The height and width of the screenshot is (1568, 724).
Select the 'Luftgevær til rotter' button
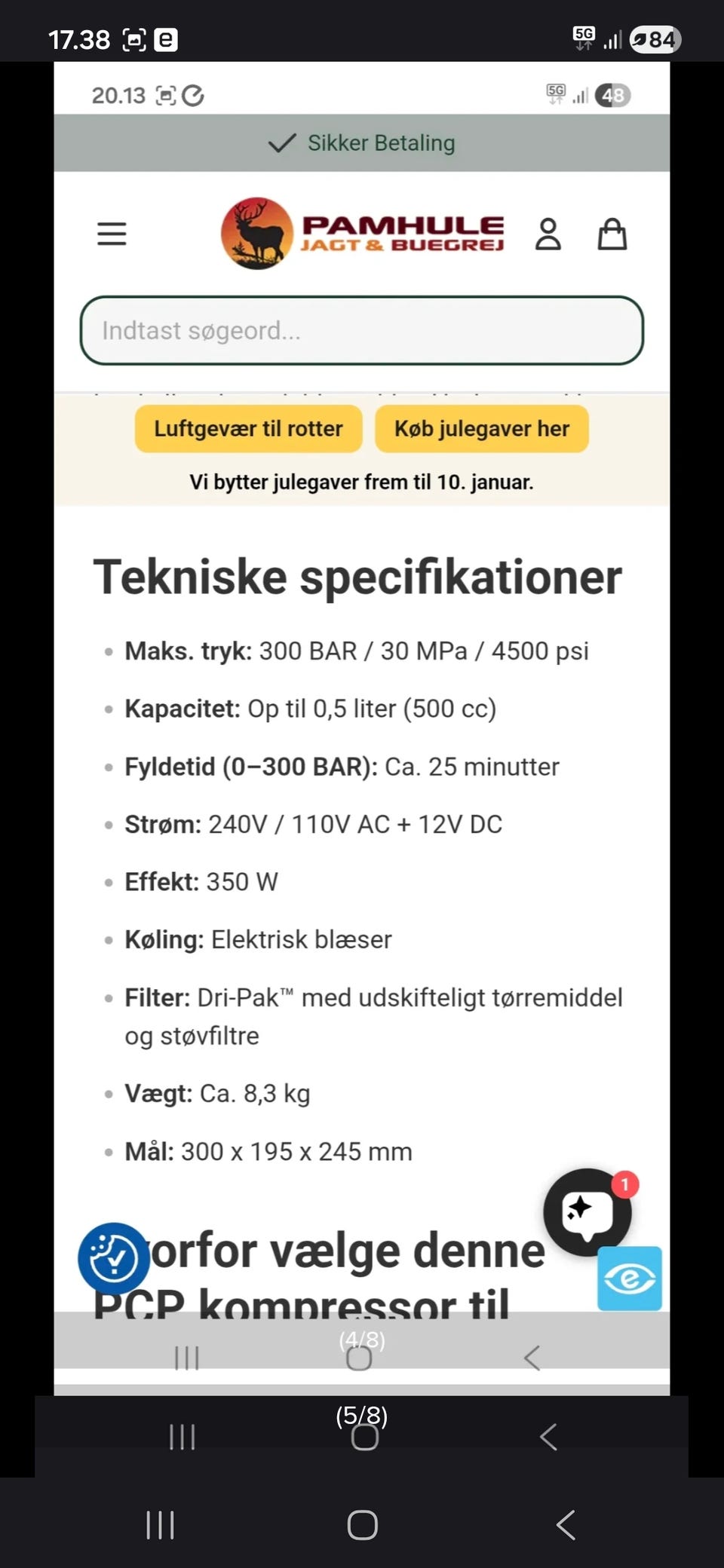click(248, 429)
